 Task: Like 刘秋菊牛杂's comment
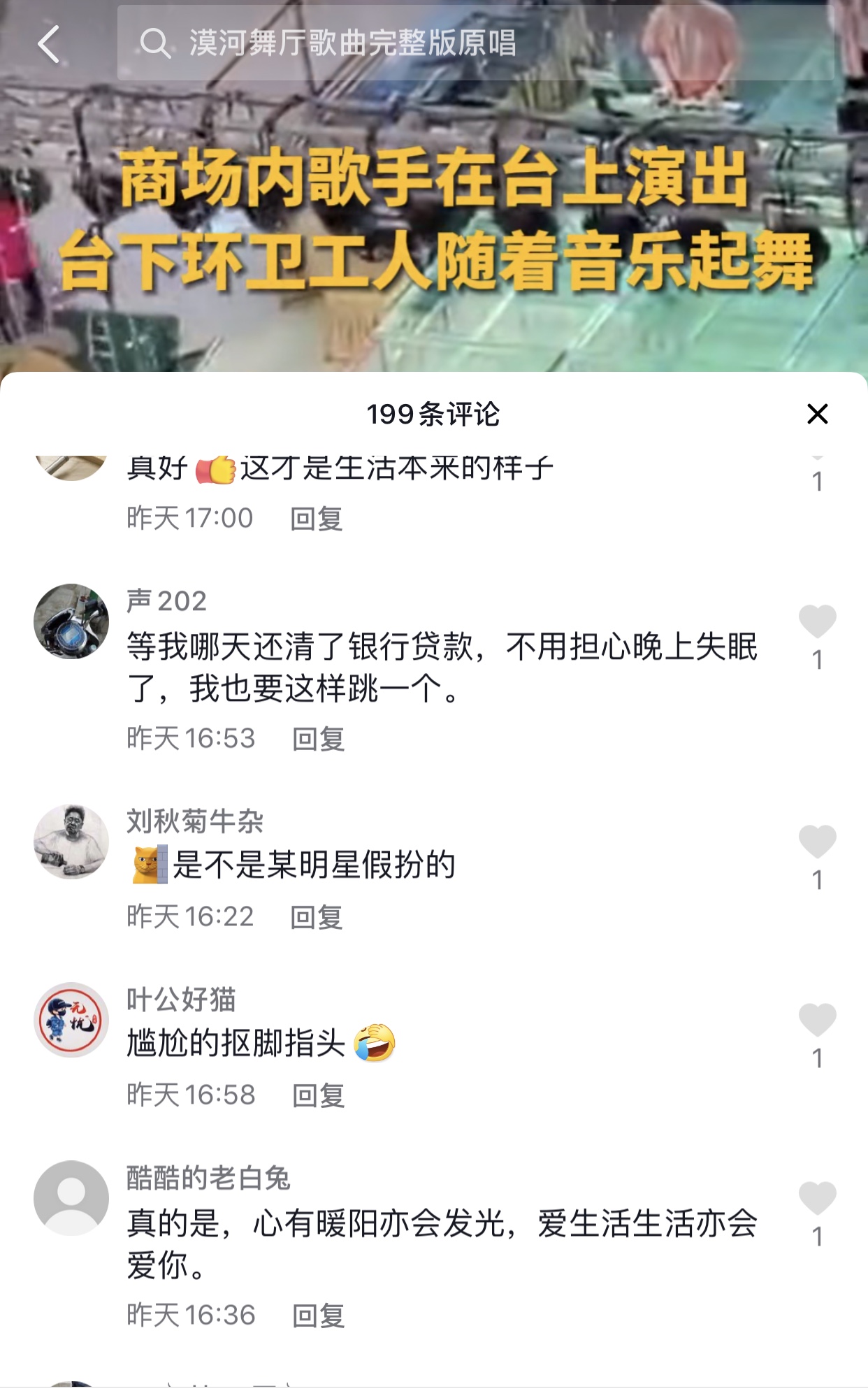tap(817, 842)
